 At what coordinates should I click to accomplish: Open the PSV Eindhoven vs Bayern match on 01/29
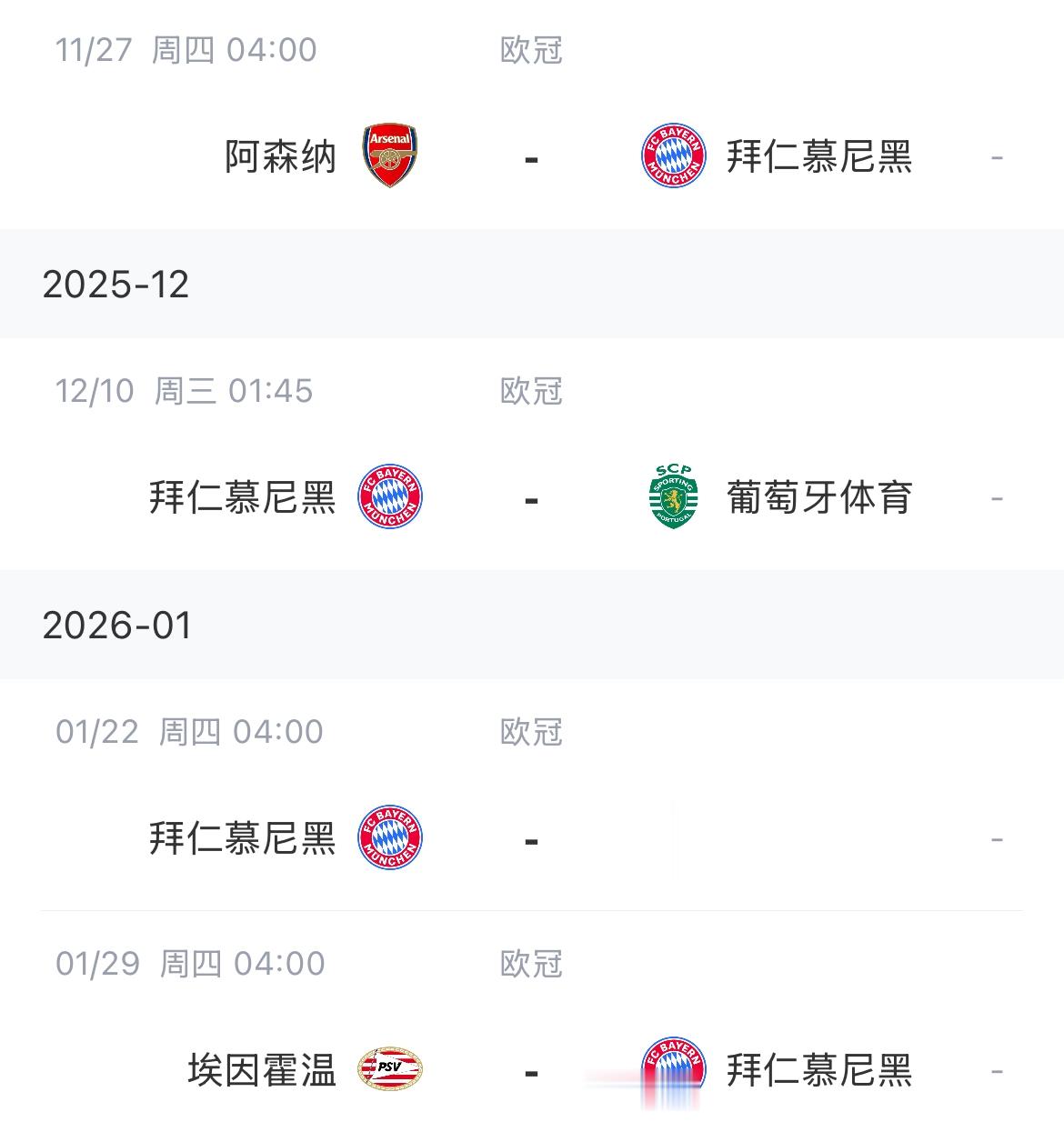[x=531, y=1070]
